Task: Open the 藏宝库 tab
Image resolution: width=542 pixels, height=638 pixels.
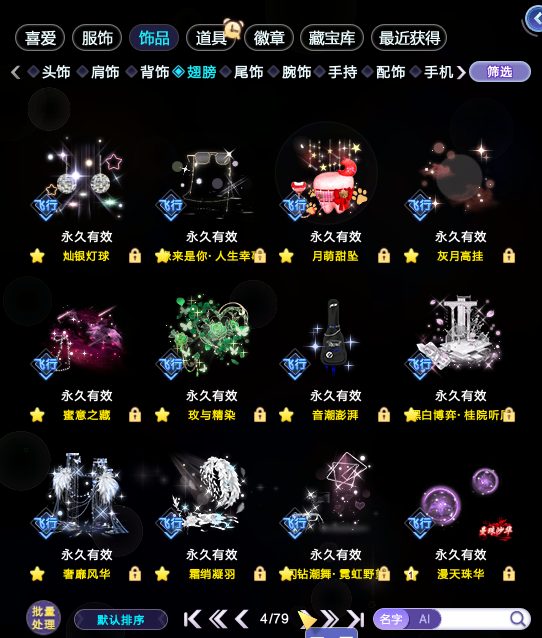Action: pos(332,38)
